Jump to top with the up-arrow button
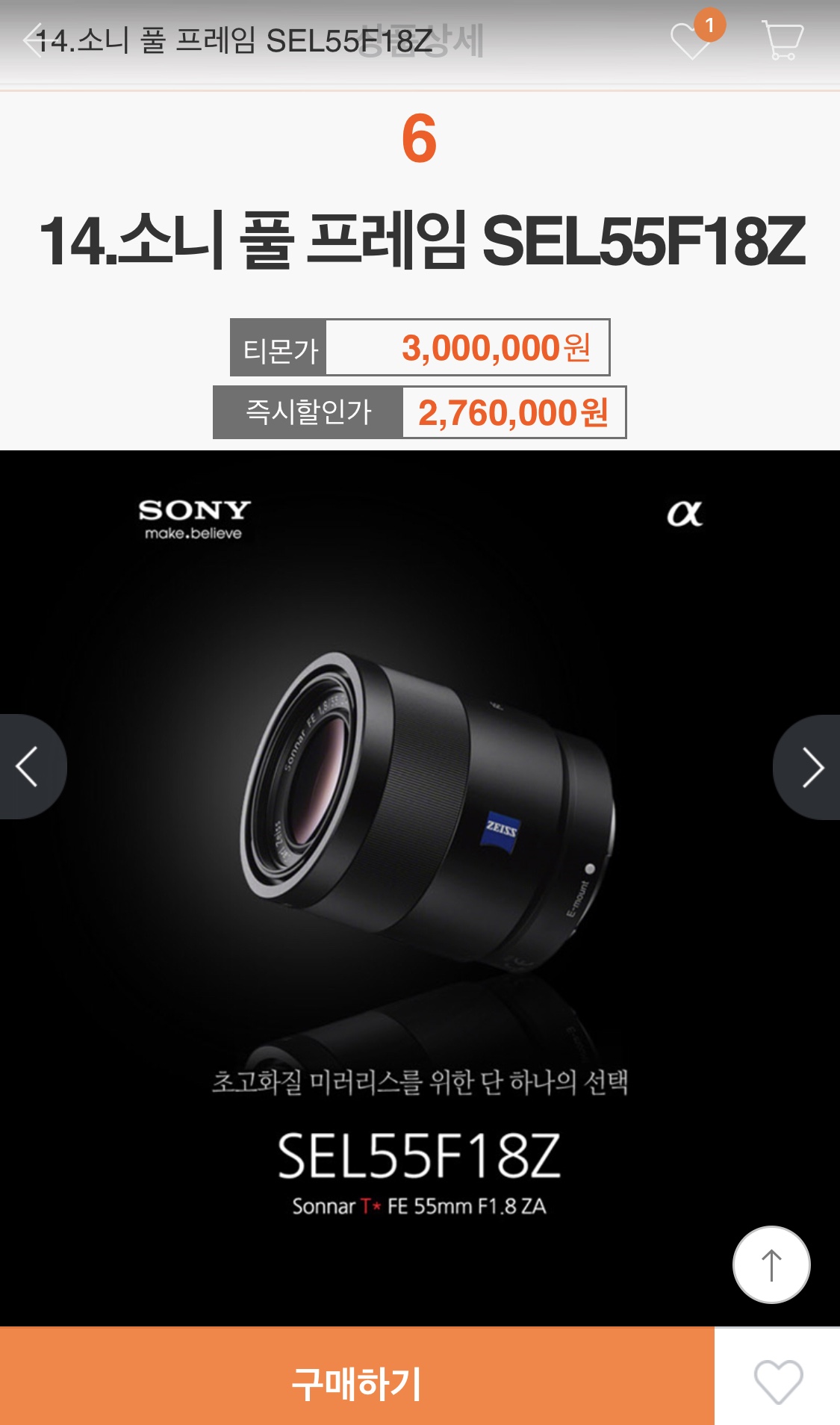 pos(771,1265)
